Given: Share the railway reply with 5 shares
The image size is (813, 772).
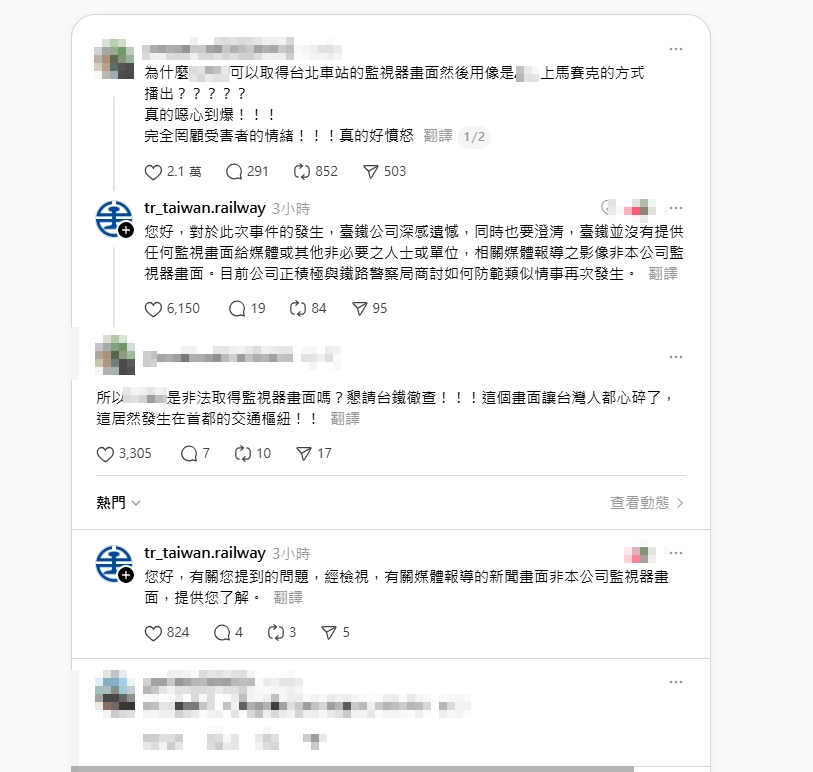Looking at the screenshot, I should [x=328, y=633].
